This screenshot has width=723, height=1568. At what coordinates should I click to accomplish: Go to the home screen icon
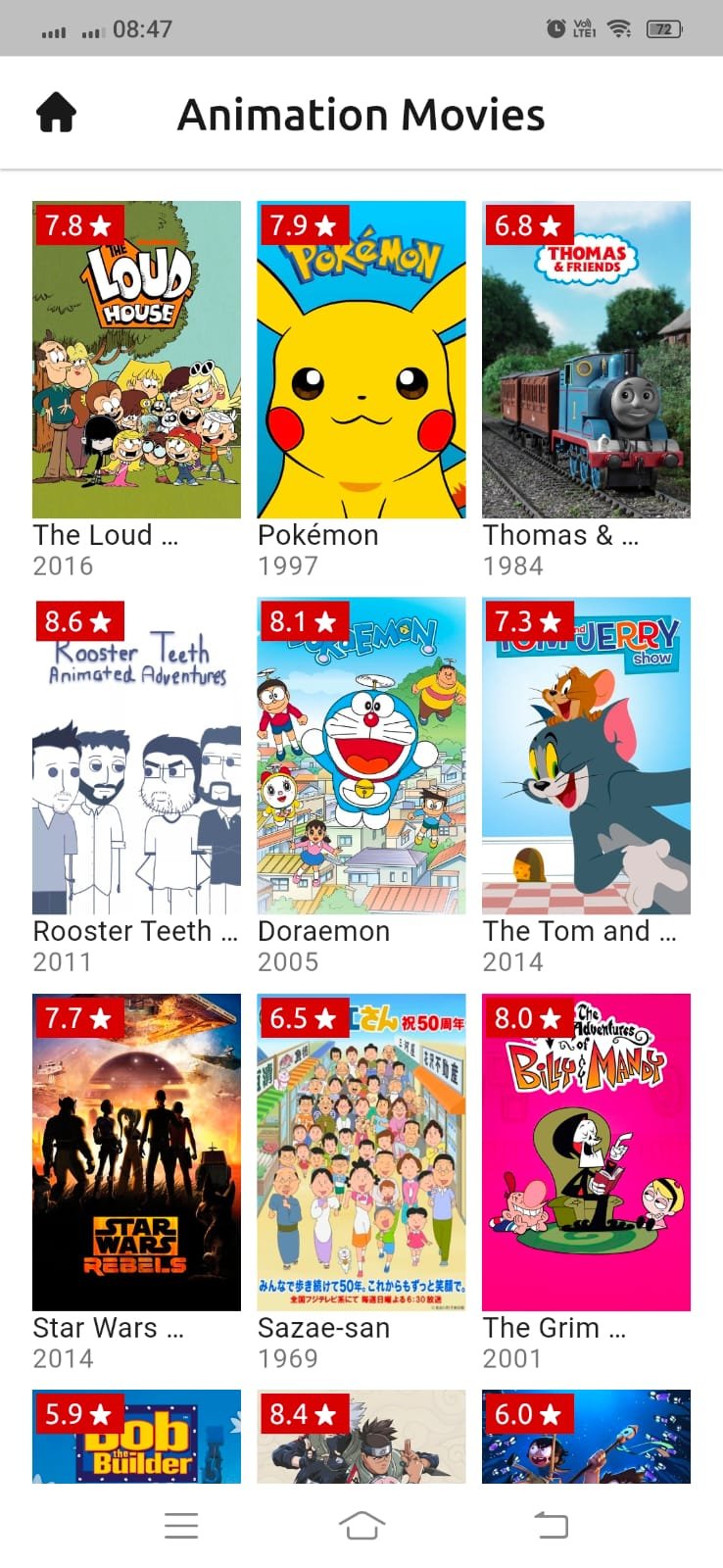click(56, 114)
